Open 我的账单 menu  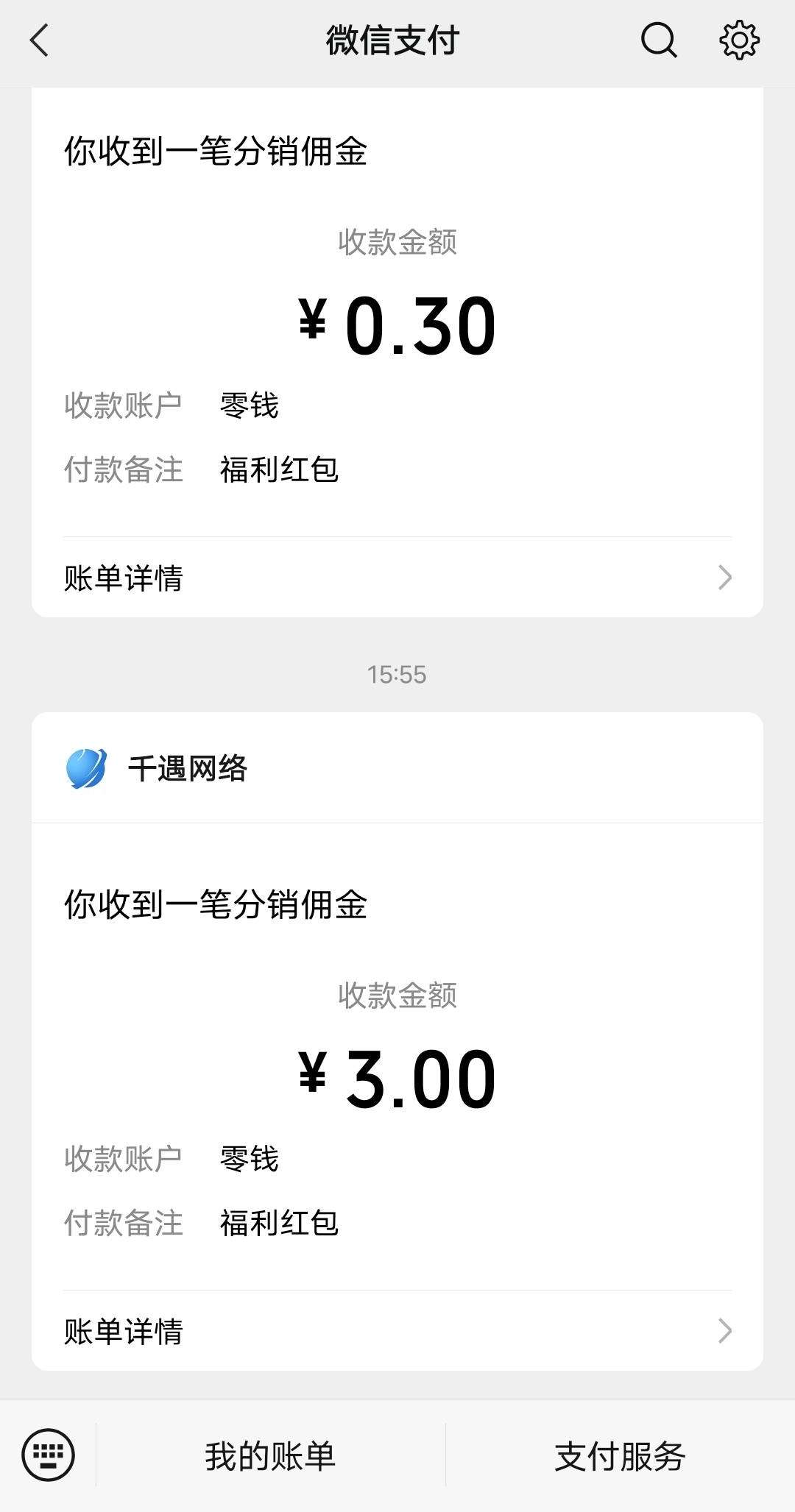coord(270,1456)
